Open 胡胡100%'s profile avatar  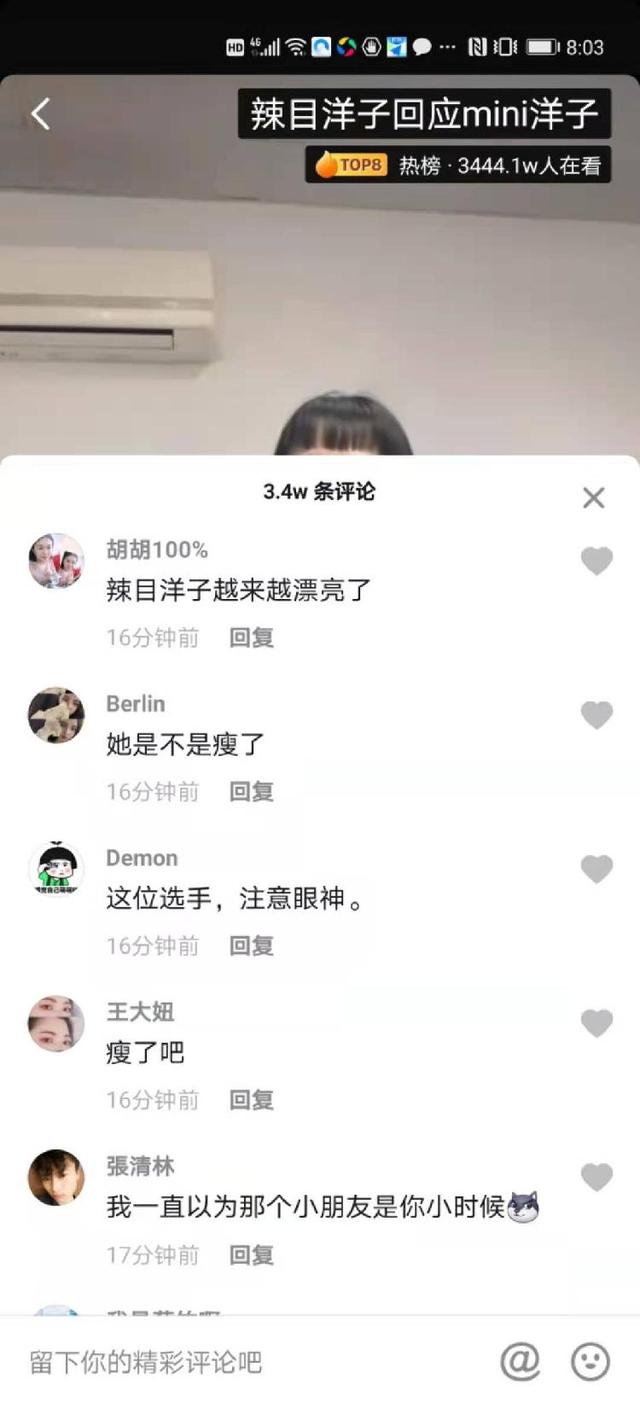coord(56,561)
